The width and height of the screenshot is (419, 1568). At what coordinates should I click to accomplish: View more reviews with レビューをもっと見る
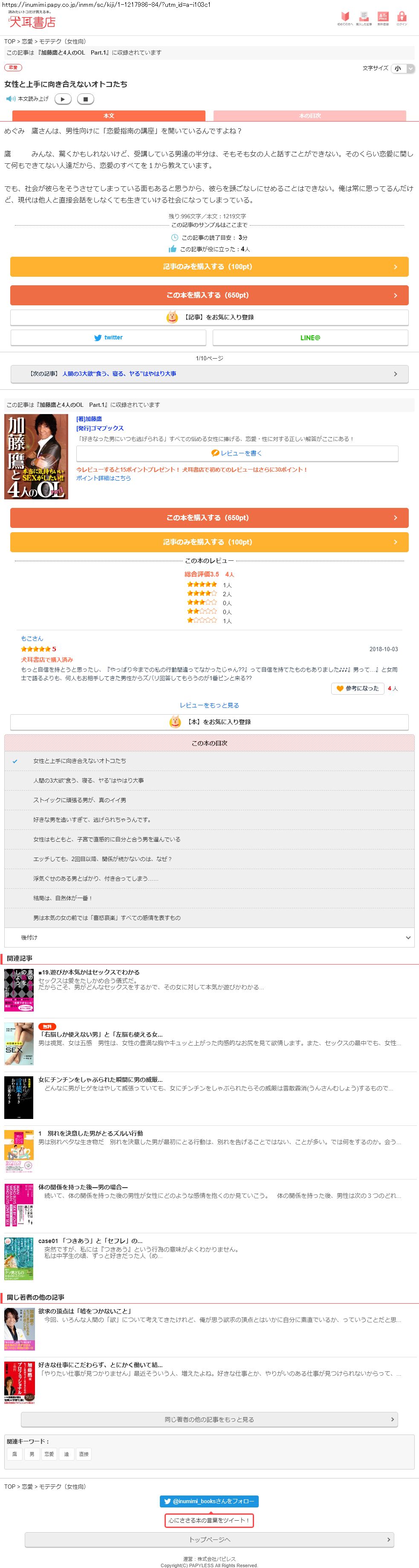(209, 705)
